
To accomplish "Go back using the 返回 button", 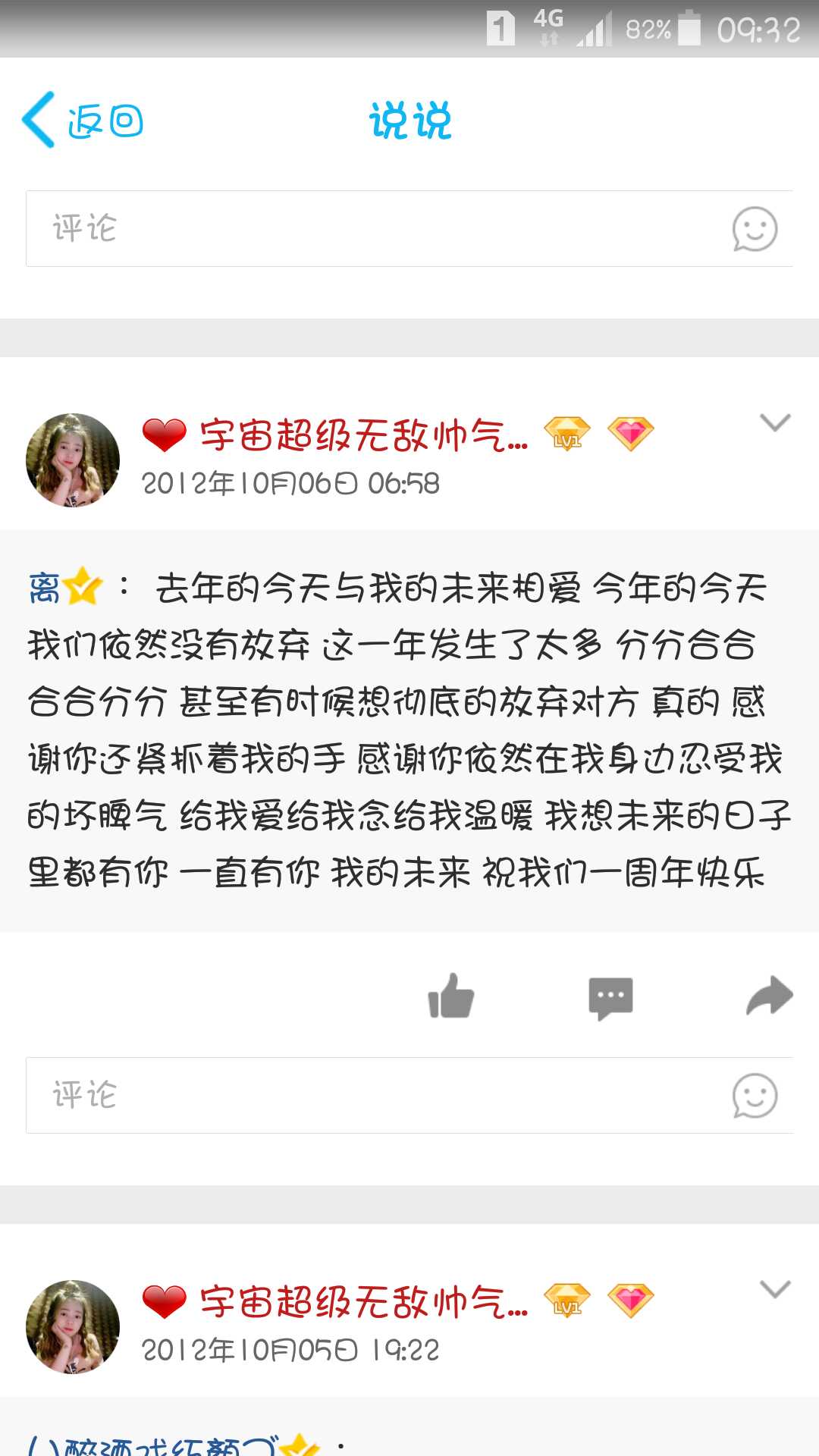I will coord(83,121).
